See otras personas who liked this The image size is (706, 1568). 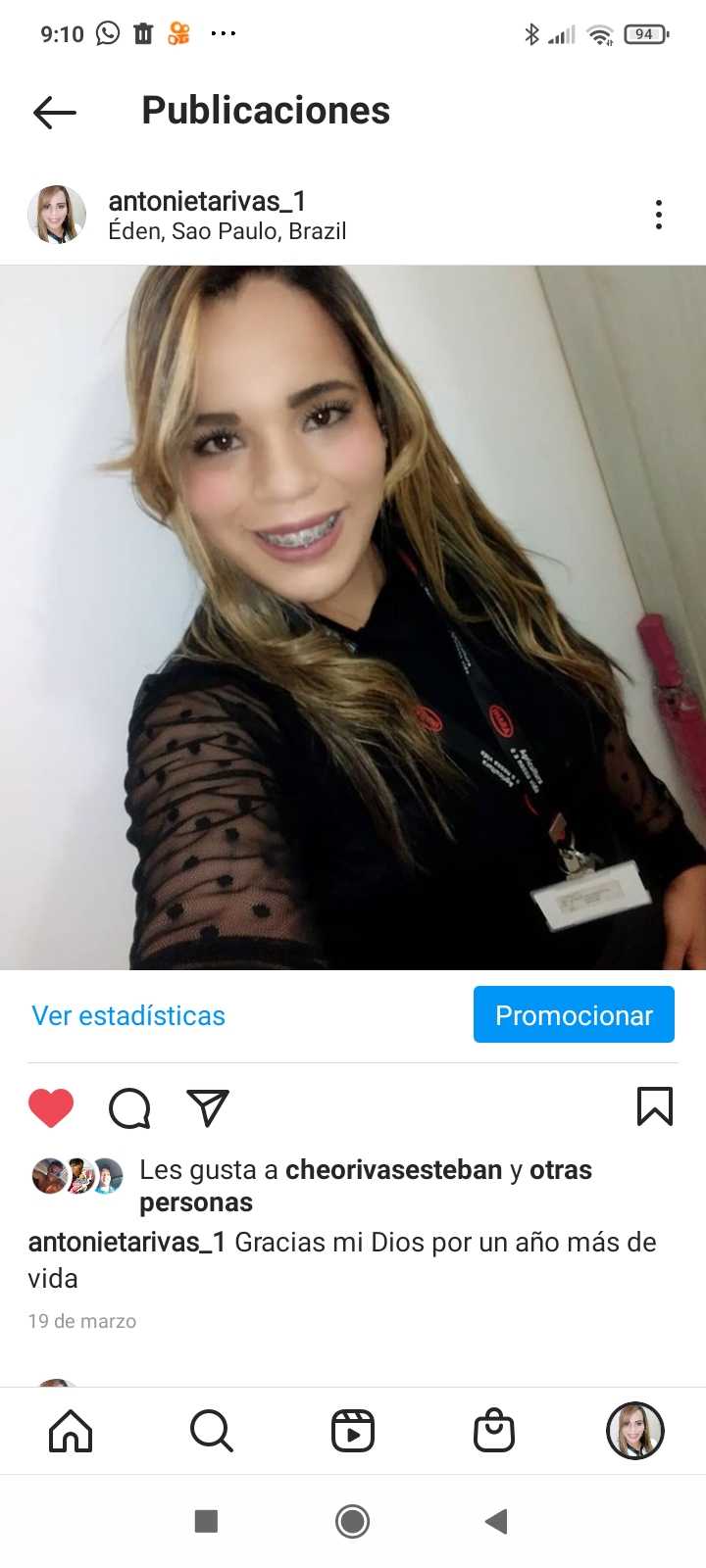click(196, 1202)
